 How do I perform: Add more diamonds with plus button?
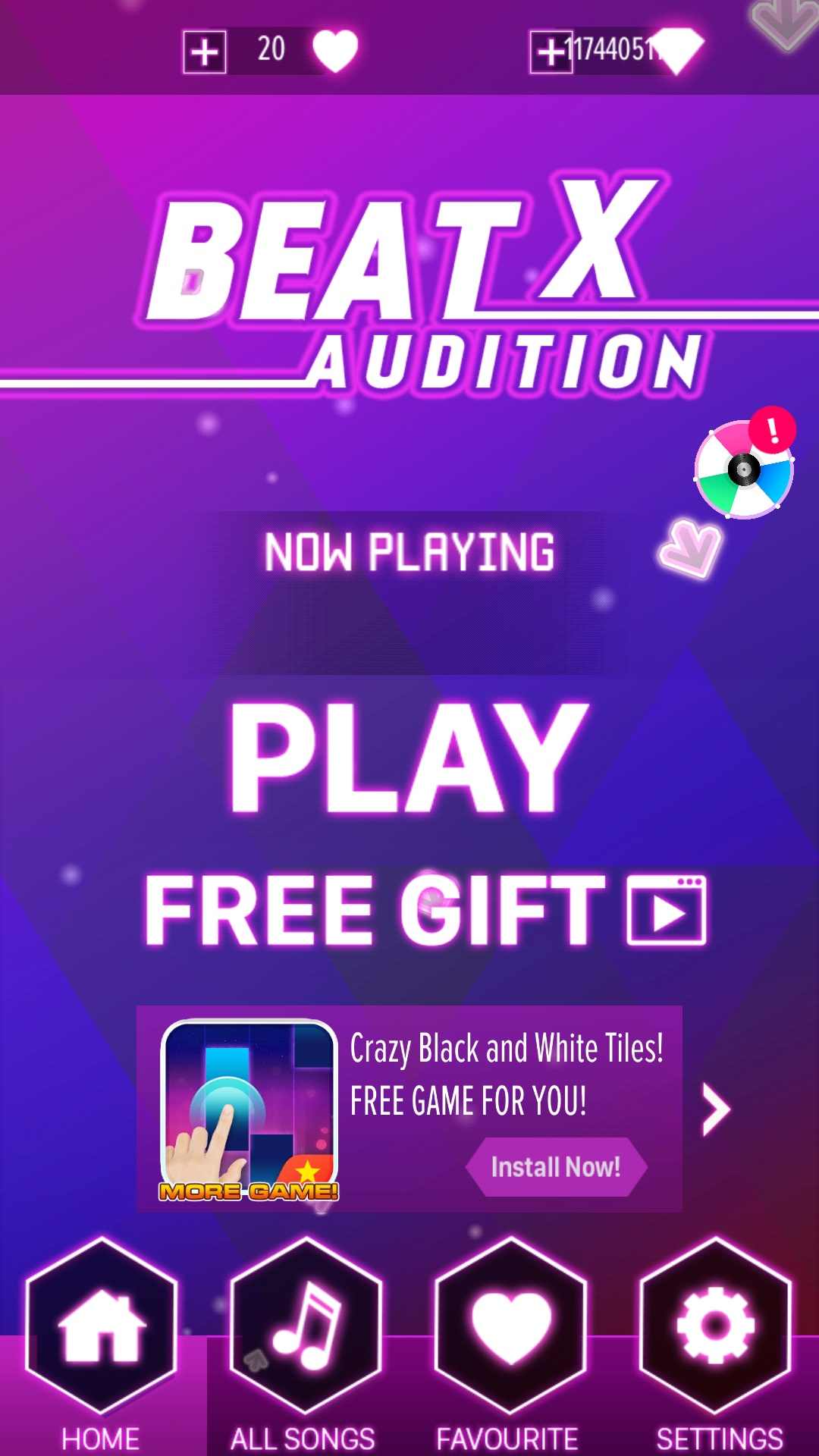tap(551, 52)
